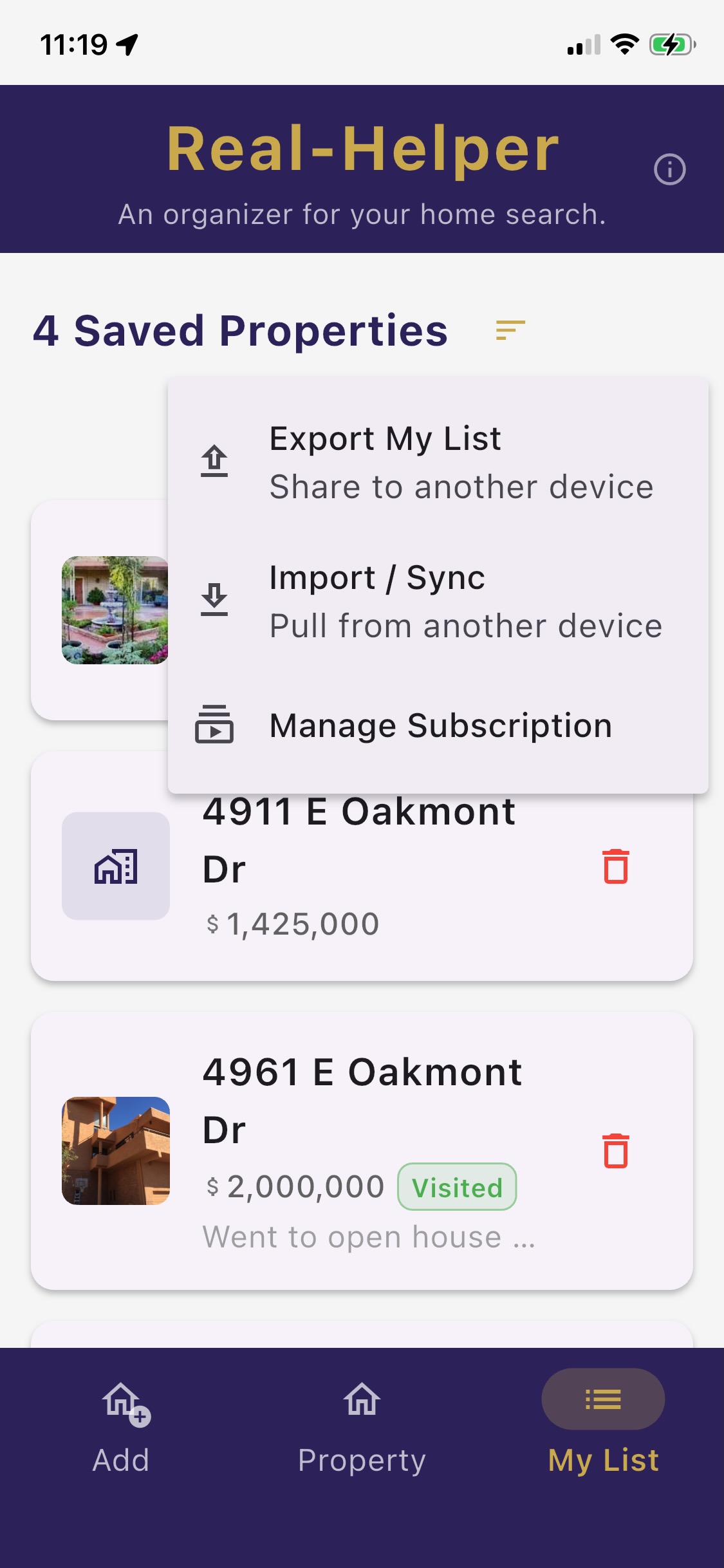The image size is (724, 1568).
Task: Delete the 4961 E Oakmont Dr listing
Action: click(x=615, y=1150)
